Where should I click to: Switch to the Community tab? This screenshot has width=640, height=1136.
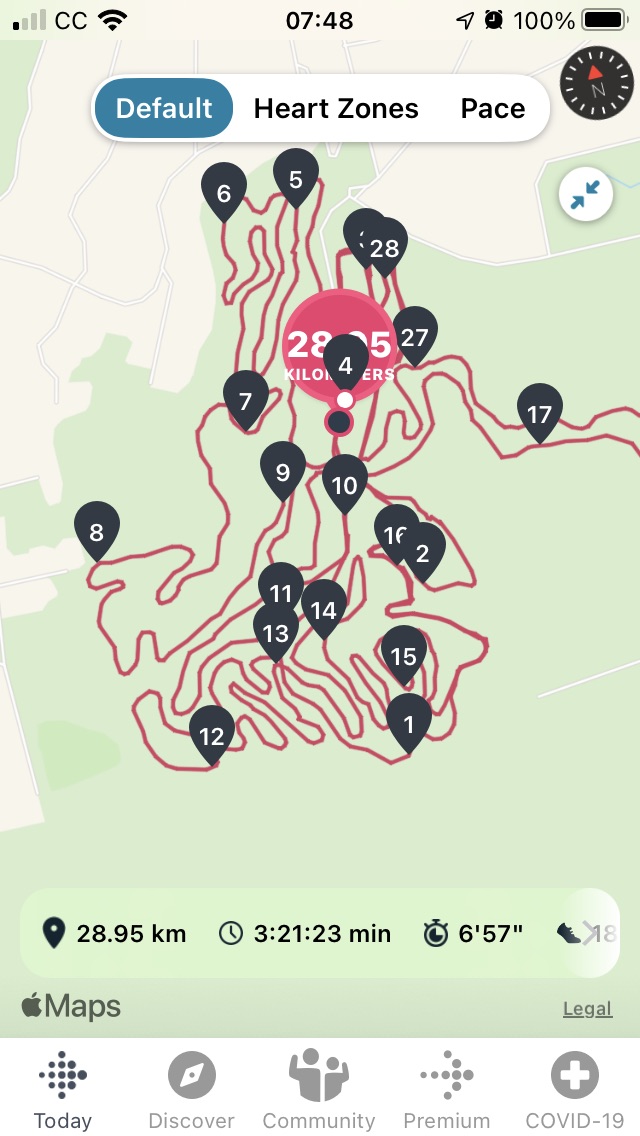(x=318, y=1089)
